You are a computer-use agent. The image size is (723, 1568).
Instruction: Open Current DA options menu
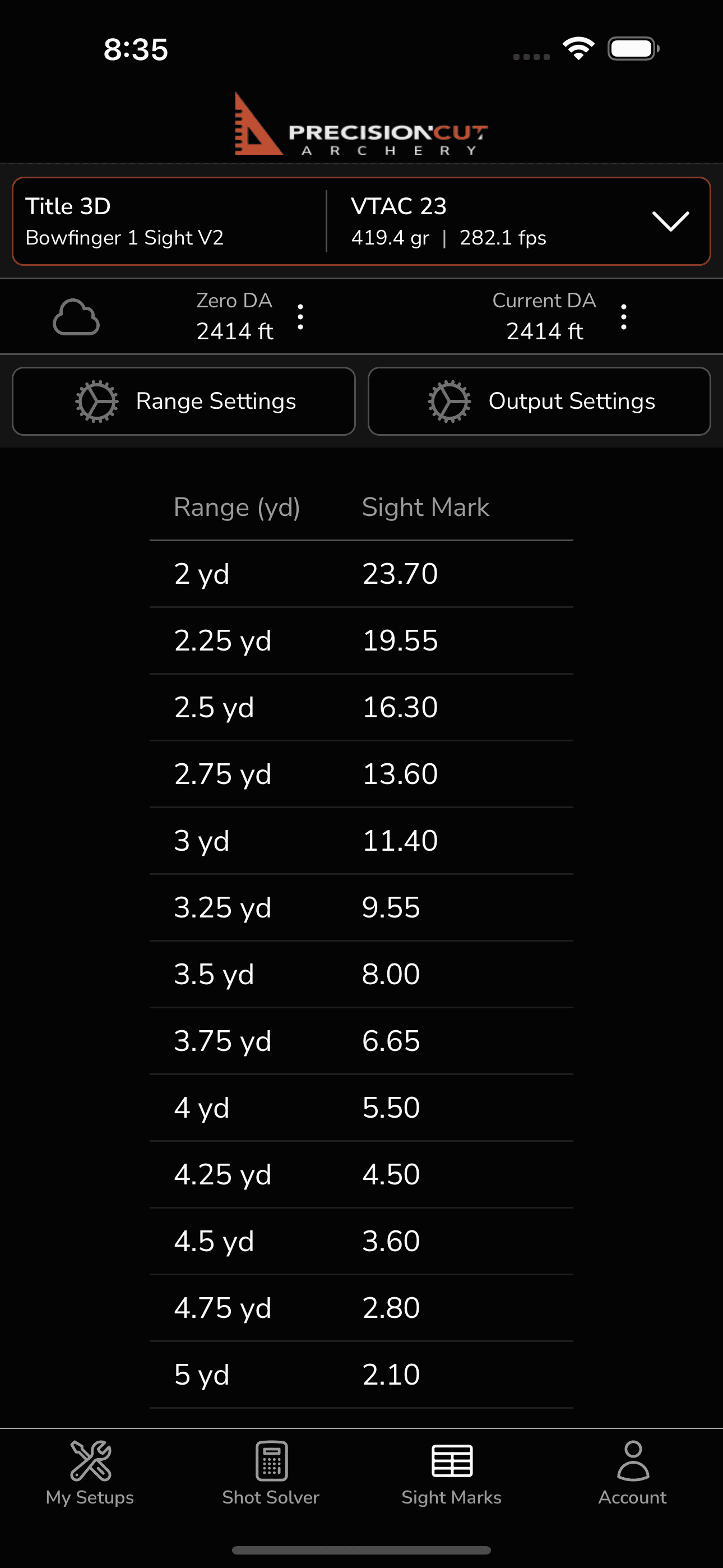coord(623,317)
